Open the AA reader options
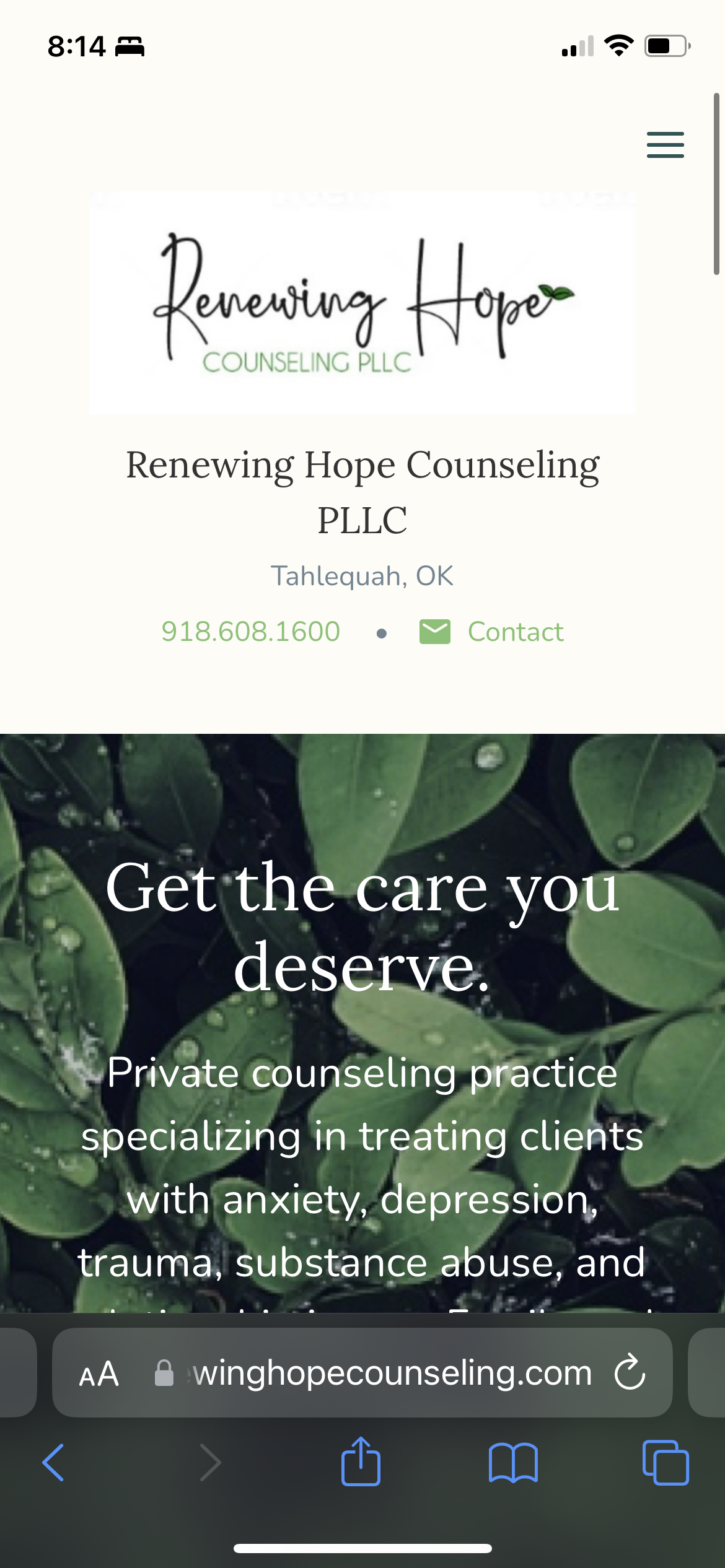Screen dimensions: 725x1568 coord(99,1374)
